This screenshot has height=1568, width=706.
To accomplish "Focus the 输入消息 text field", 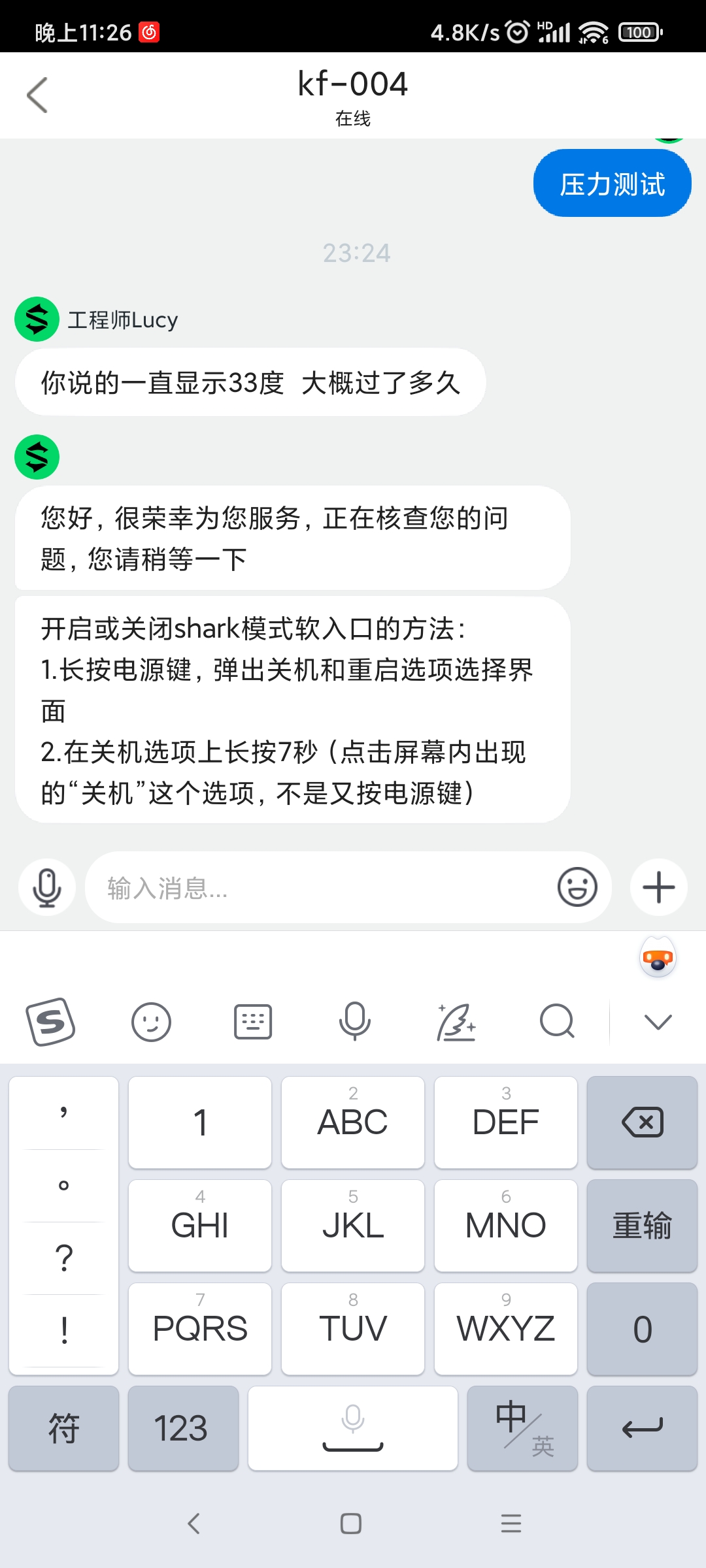I will 320,888.
